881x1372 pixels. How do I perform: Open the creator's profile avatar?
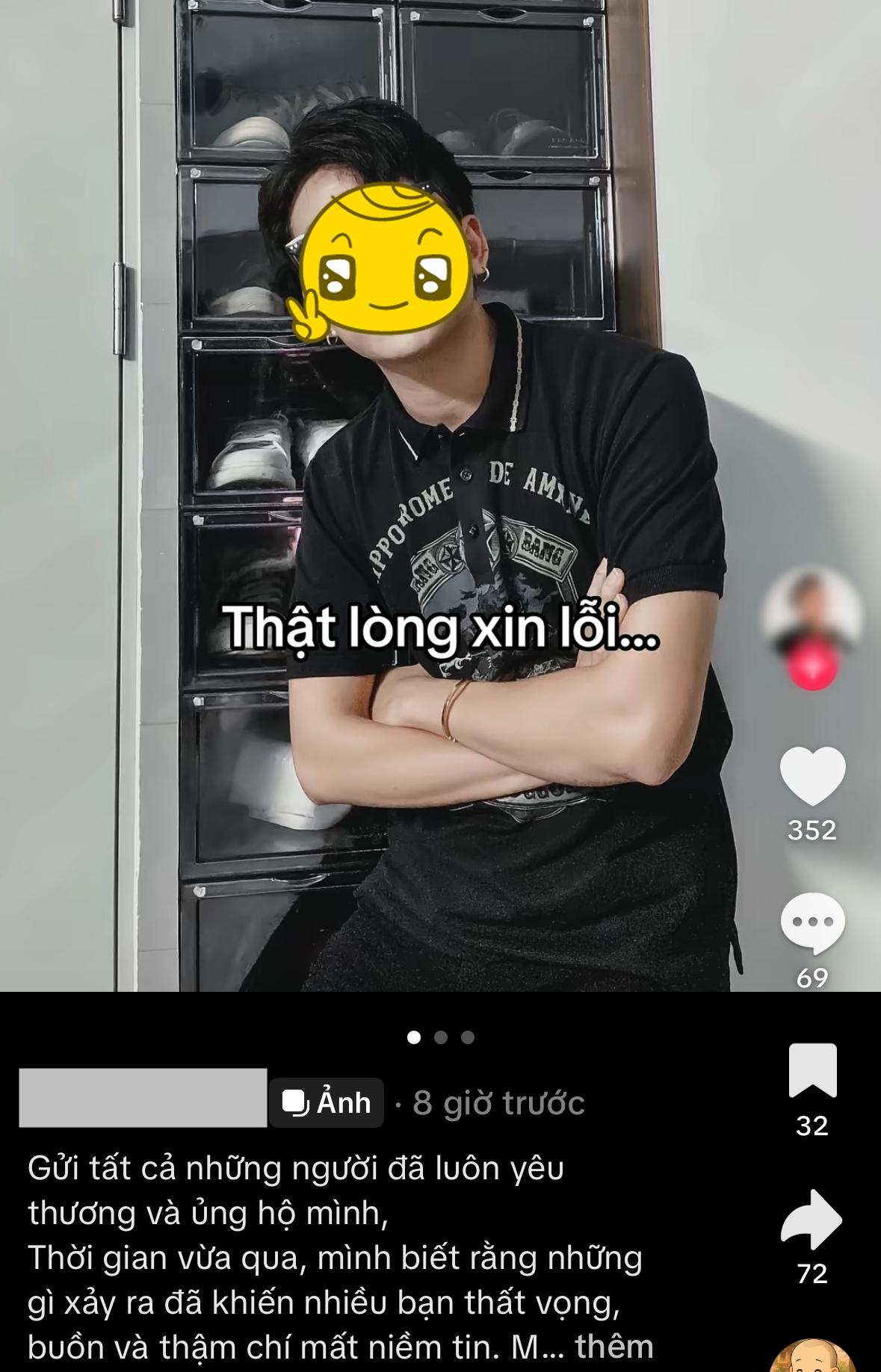812,609
